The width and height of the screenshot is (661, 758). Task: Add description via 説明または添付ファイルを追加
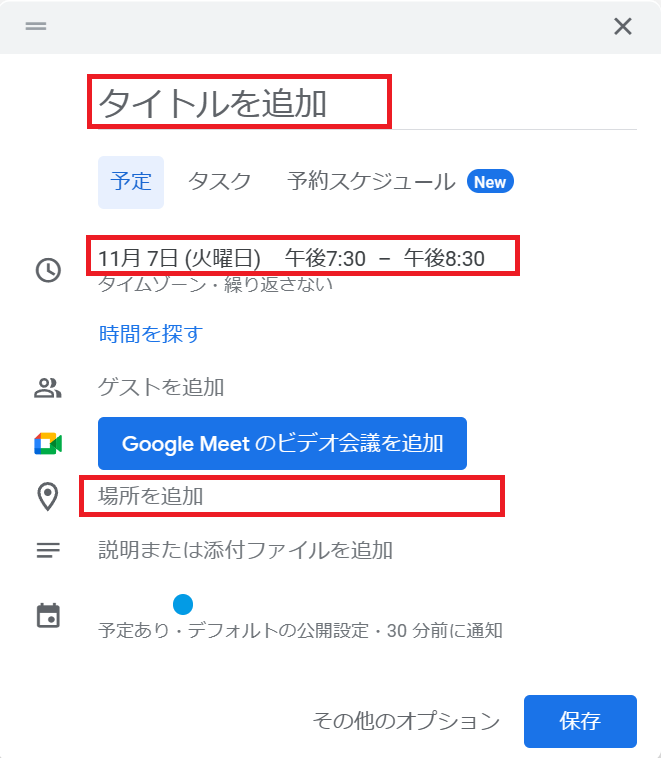click(x=245, y=550)
